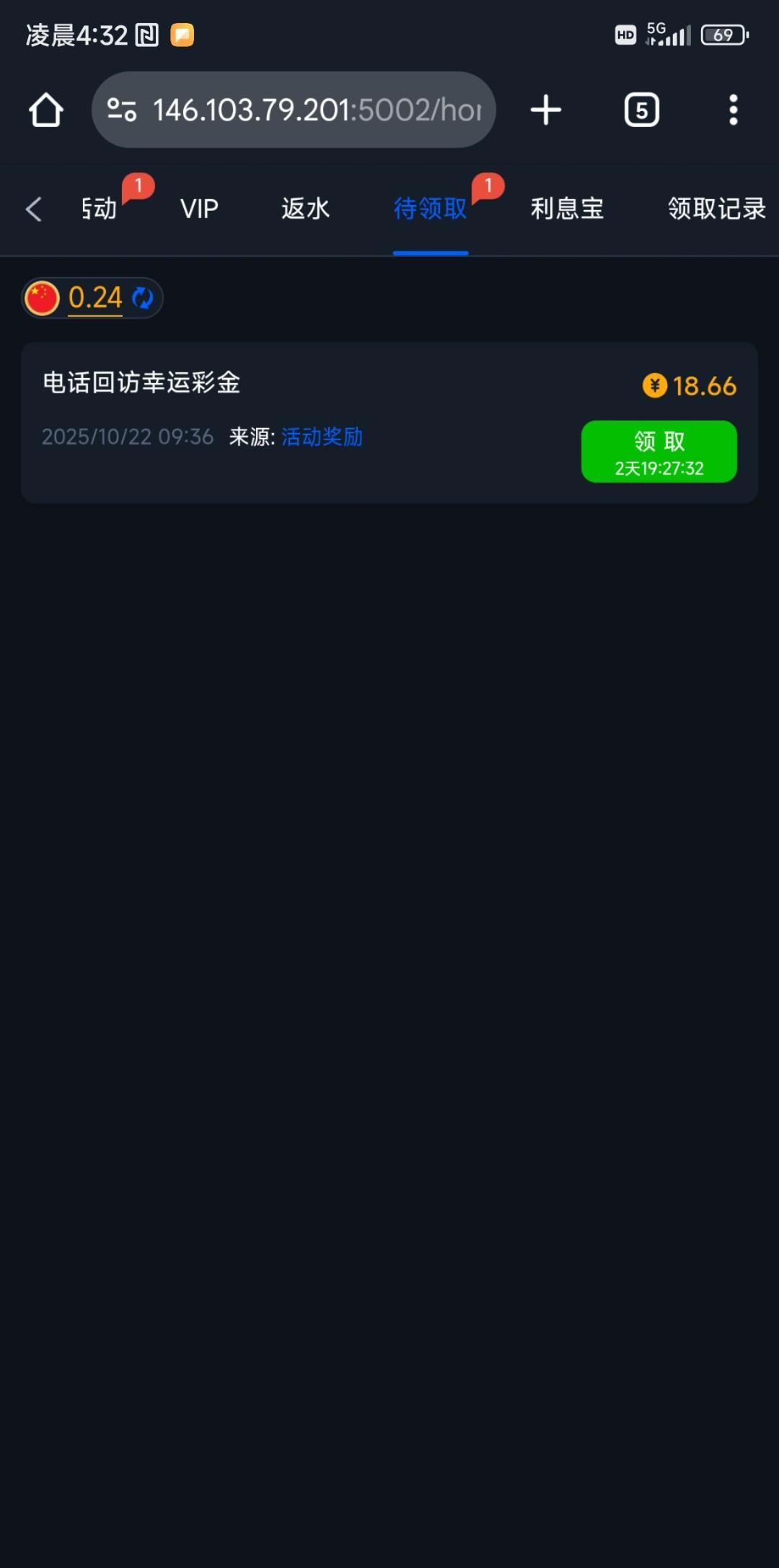Switch to the VIP tab
Image resolution: width=779 pixels, height=1568 pixels.
click(x=199, y=209)
